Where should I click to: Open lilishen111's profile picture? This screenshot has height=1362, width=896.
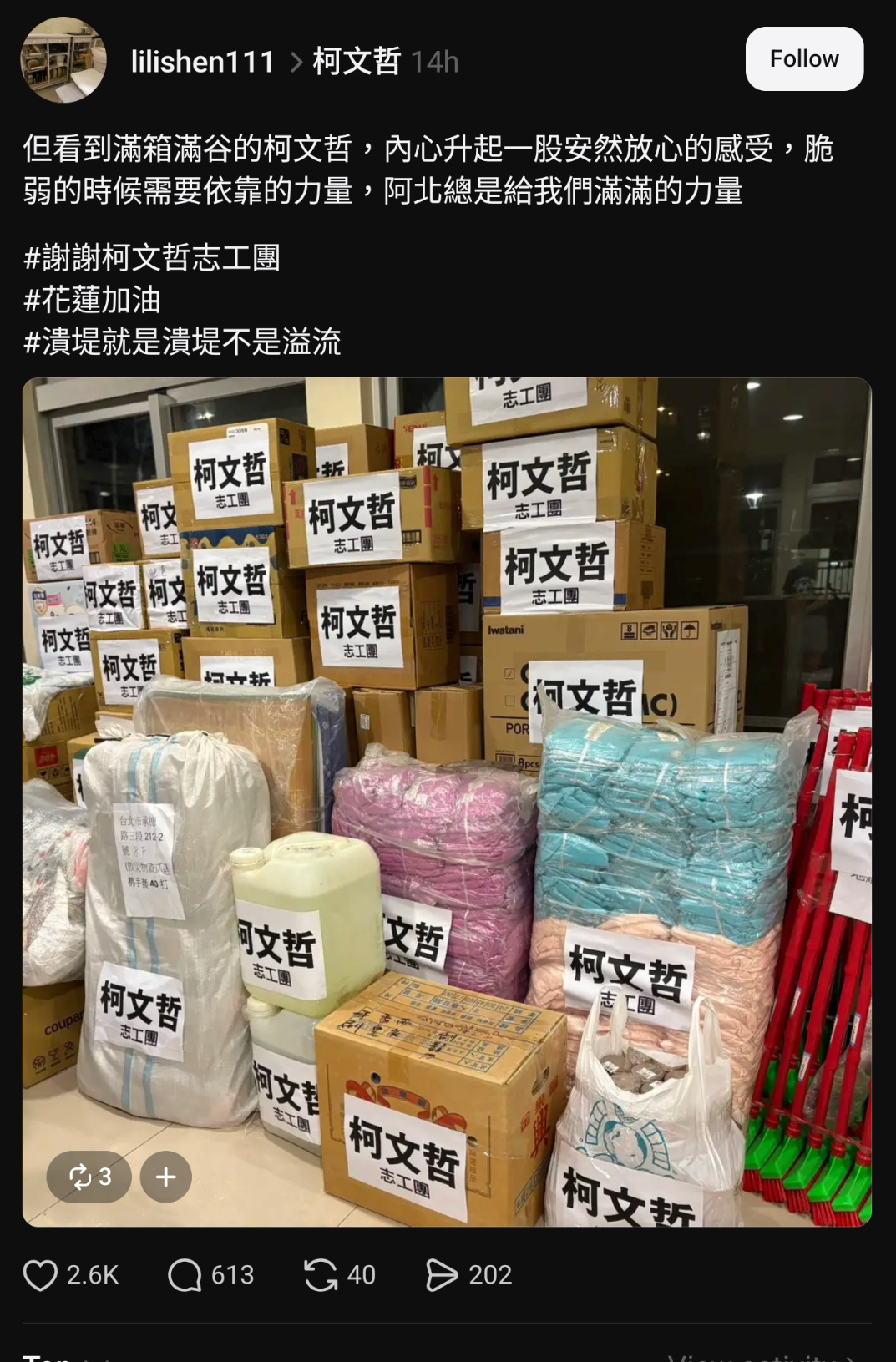[x=63, y=60]
